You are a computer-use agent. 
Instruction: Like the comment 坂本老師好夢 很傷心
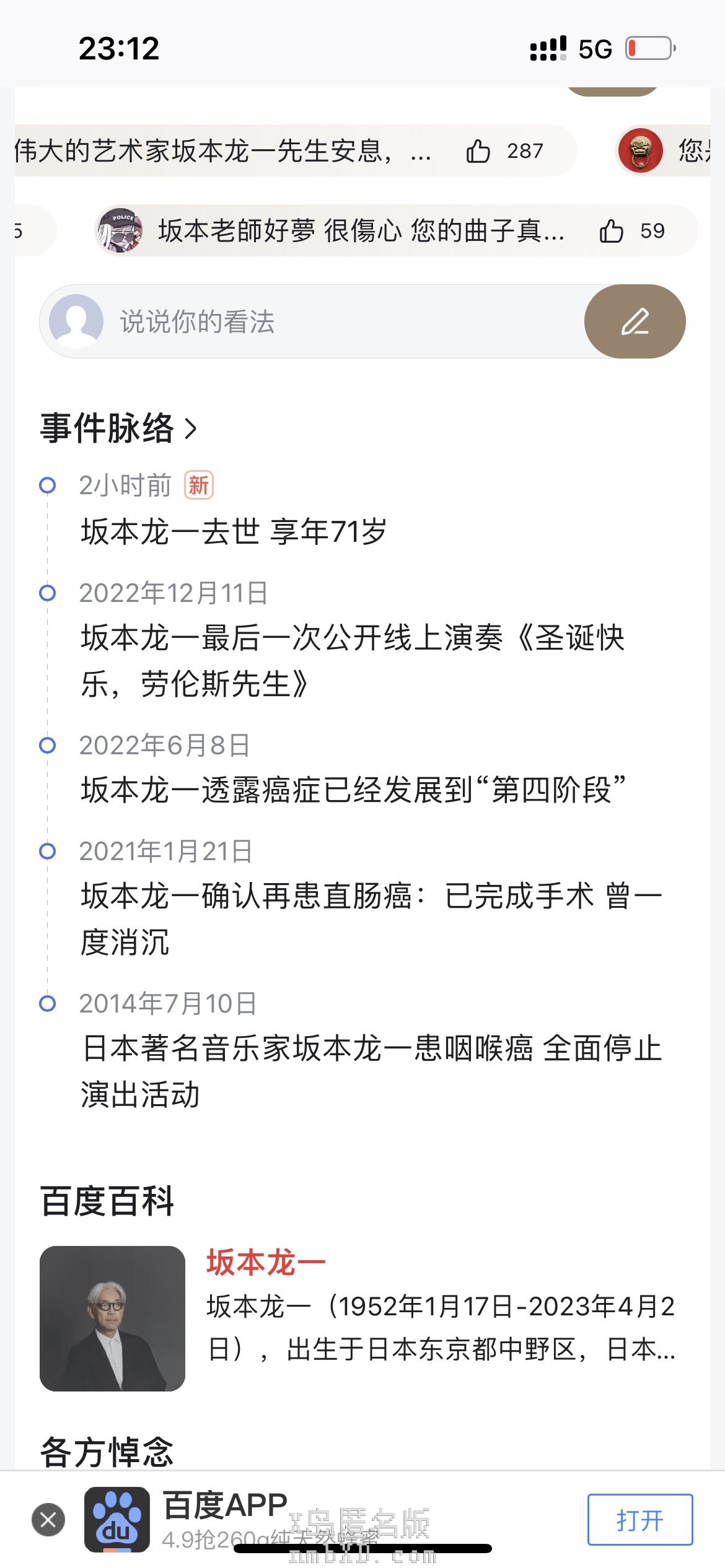pyautogui.click(x=612, y=231)
